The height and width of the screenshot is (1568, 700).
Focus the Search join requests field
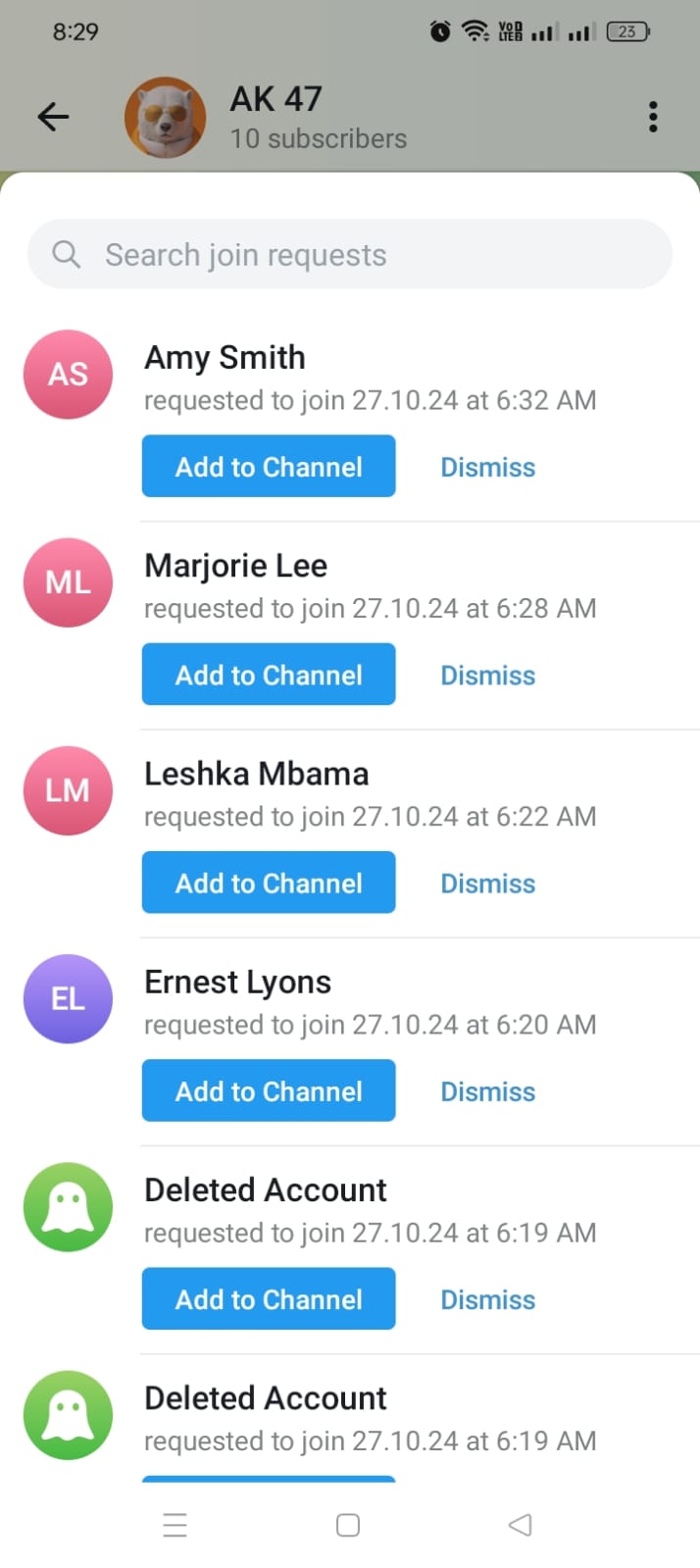(x=350, y=255)
